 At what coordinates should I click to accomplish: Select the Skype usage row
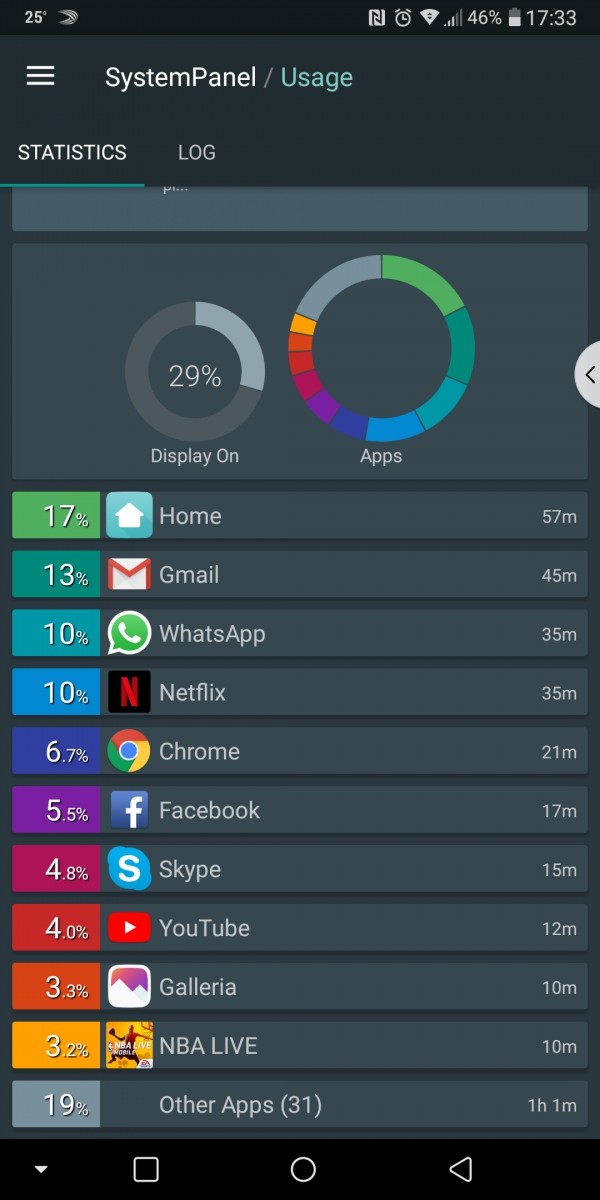pyautogui.click(x=300, y=870)
